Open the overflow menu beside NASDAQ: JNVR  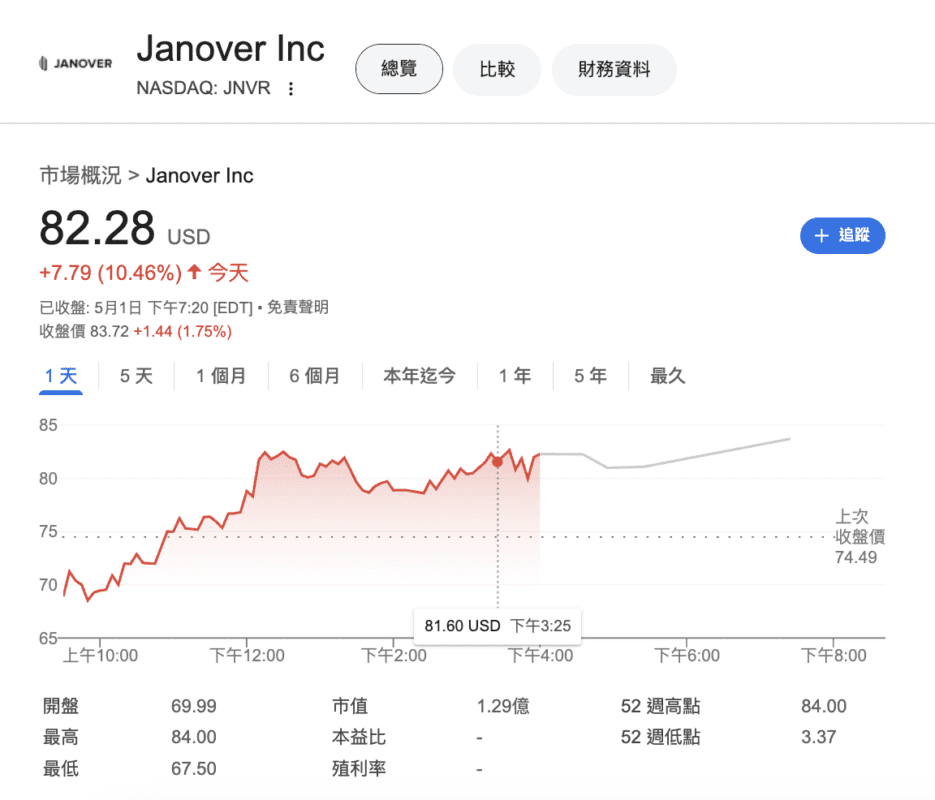(291, 89)
